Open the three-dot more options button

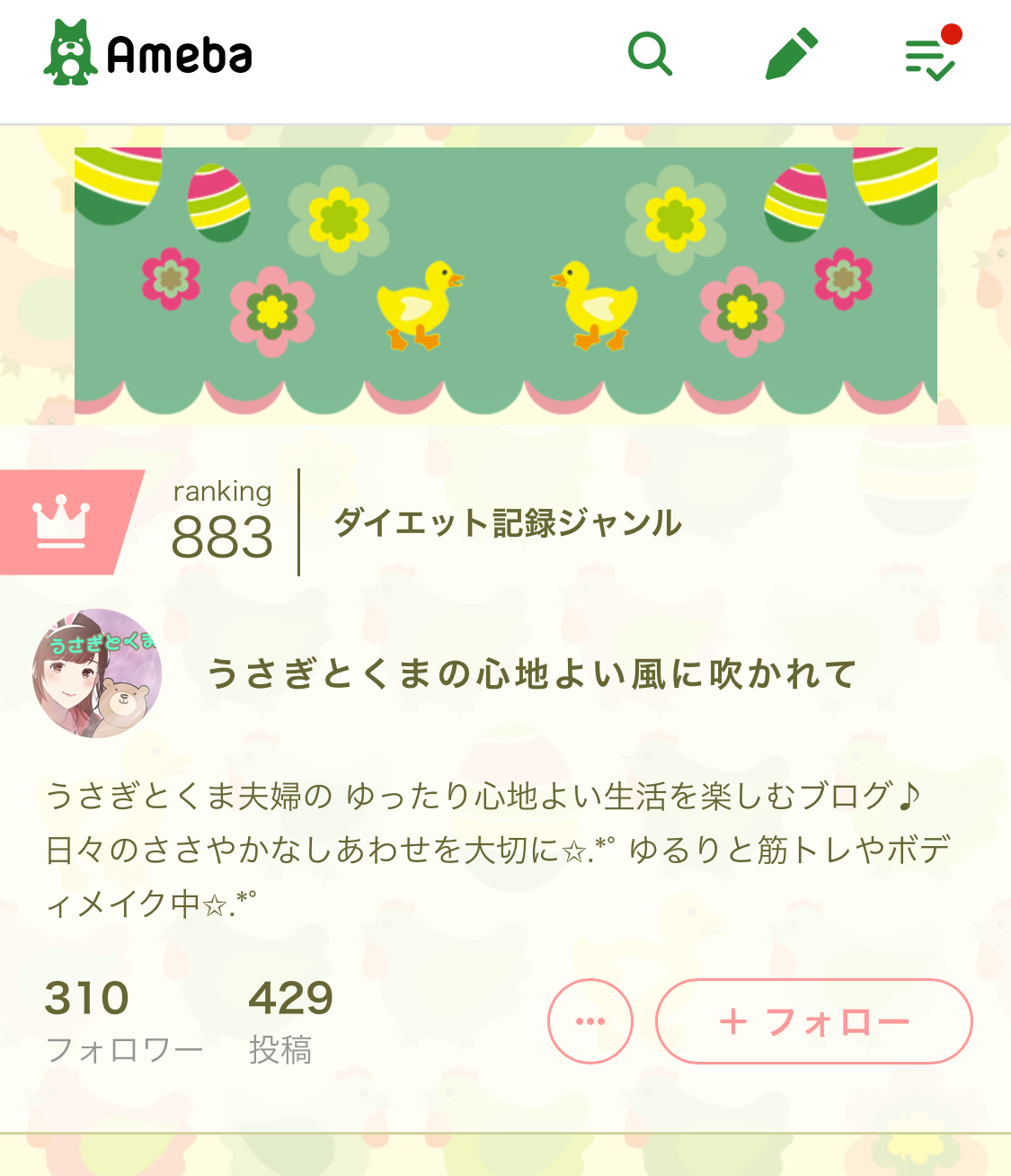590,1021
